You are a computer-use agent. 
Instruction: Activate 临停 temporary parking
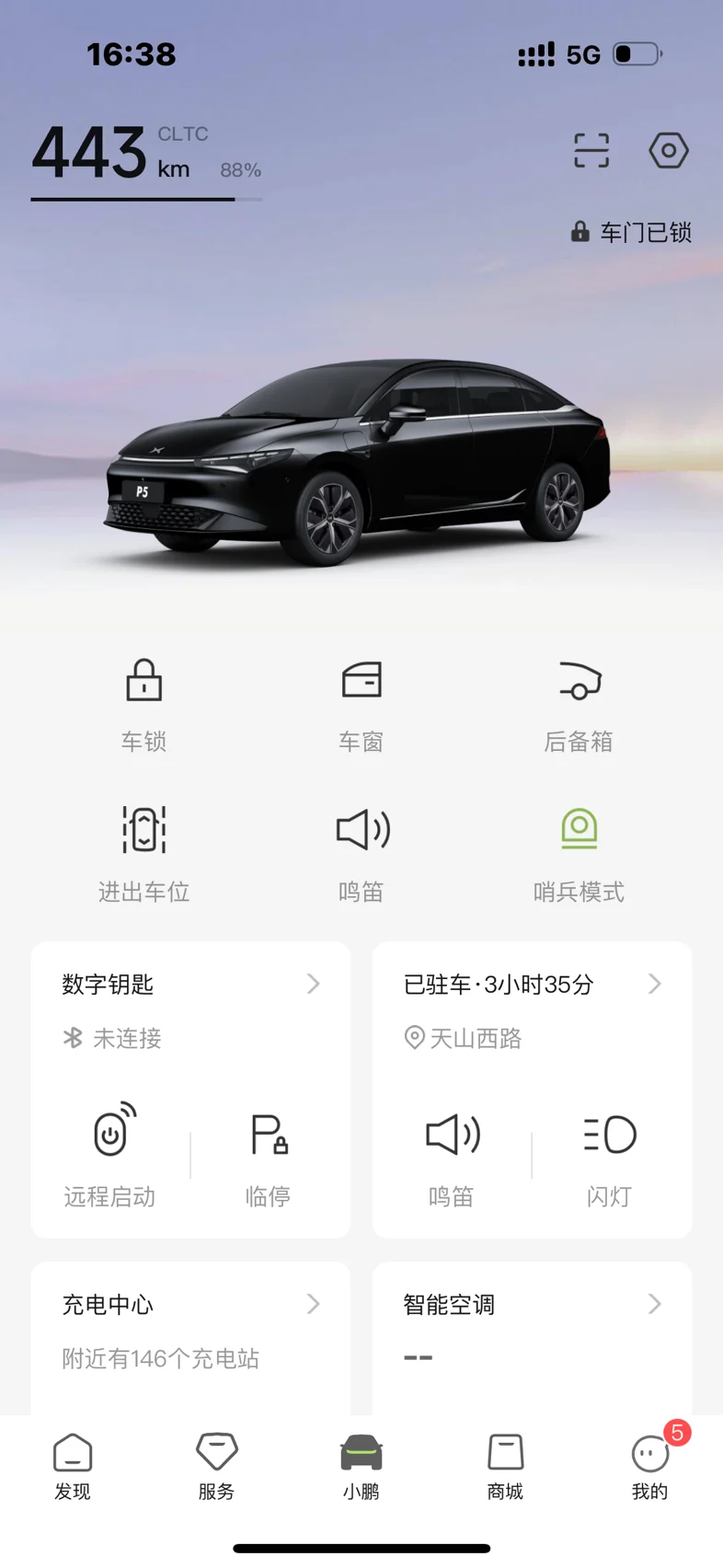pos(269,1156)
